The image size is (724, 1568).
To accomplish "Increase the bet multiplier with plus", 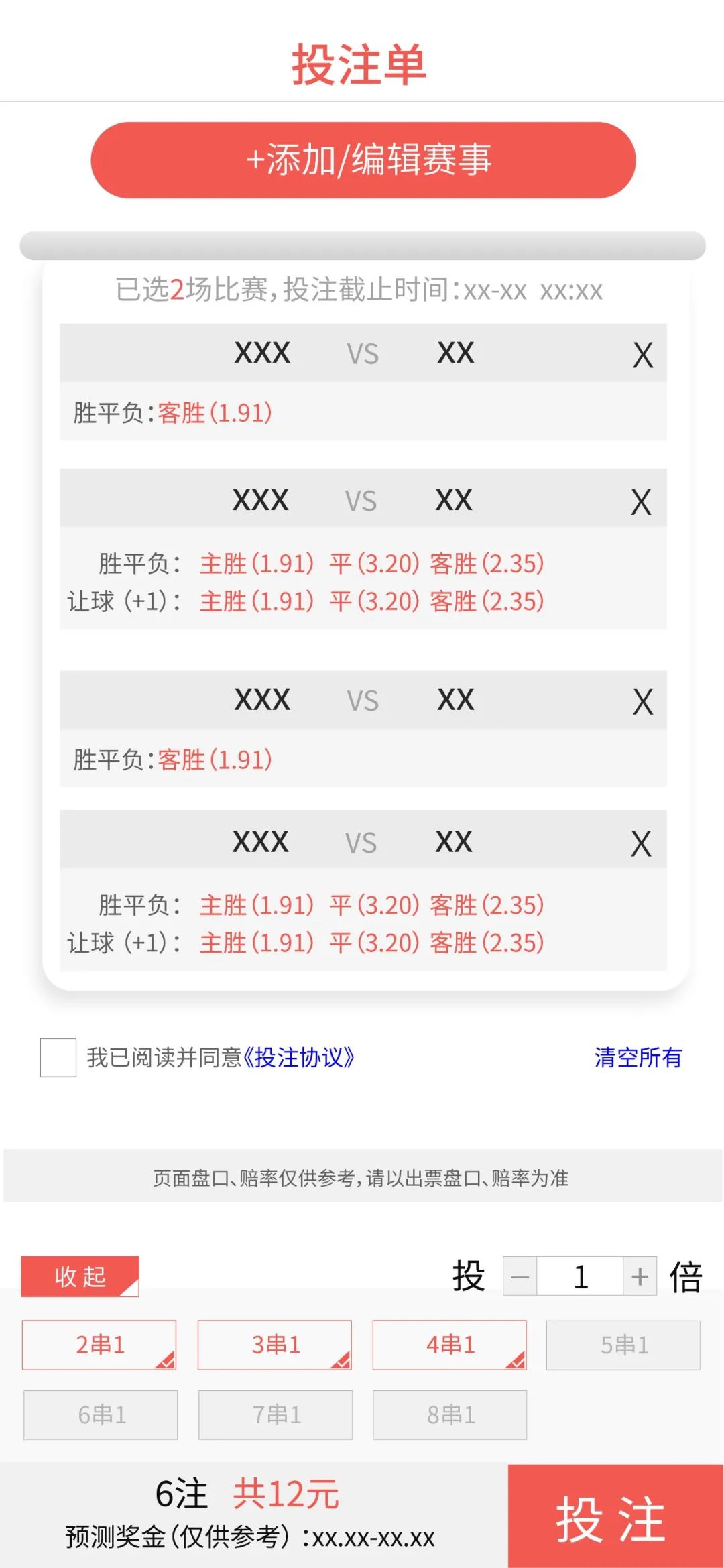I will click(640, 1276).
